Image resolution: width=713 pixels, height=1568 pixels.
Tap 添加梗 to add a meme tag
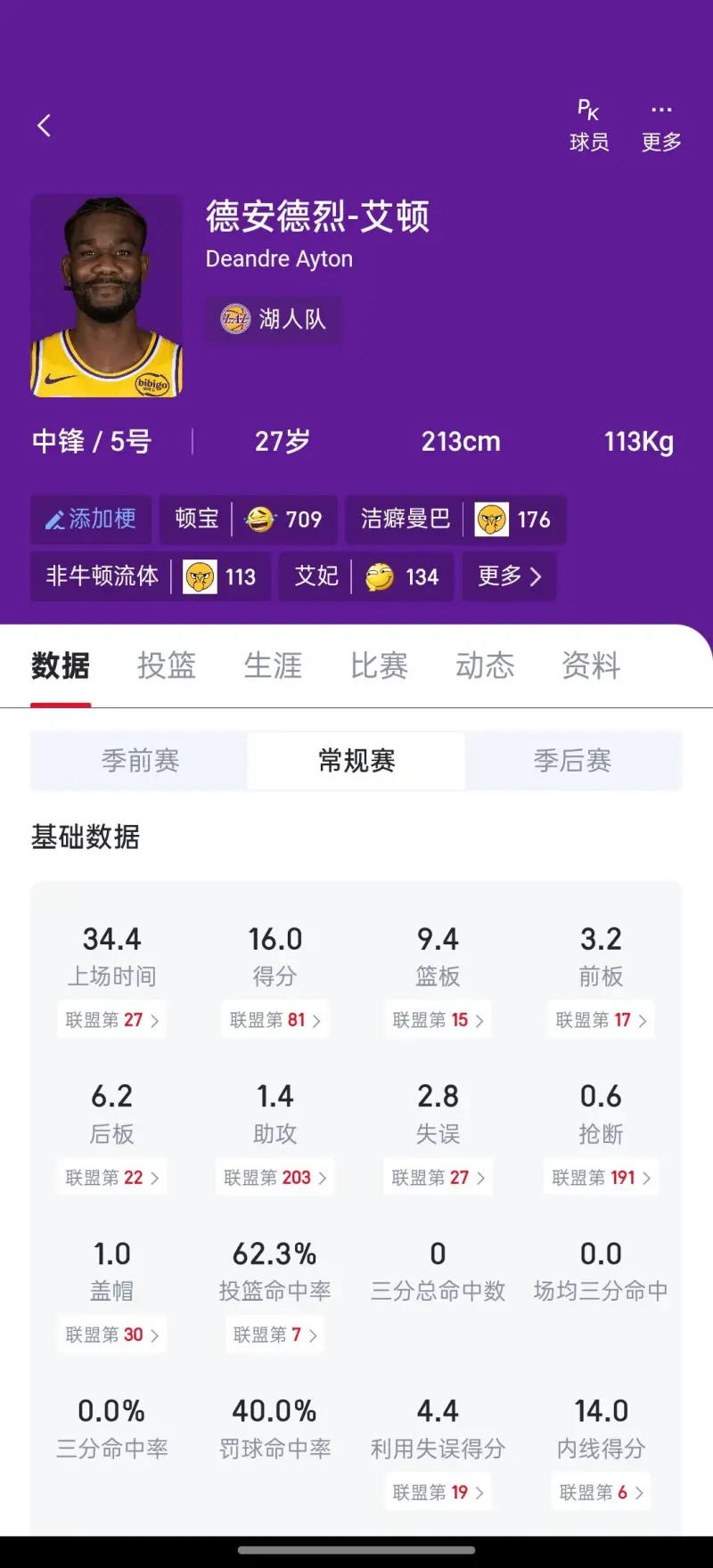(x=91, y=519)
